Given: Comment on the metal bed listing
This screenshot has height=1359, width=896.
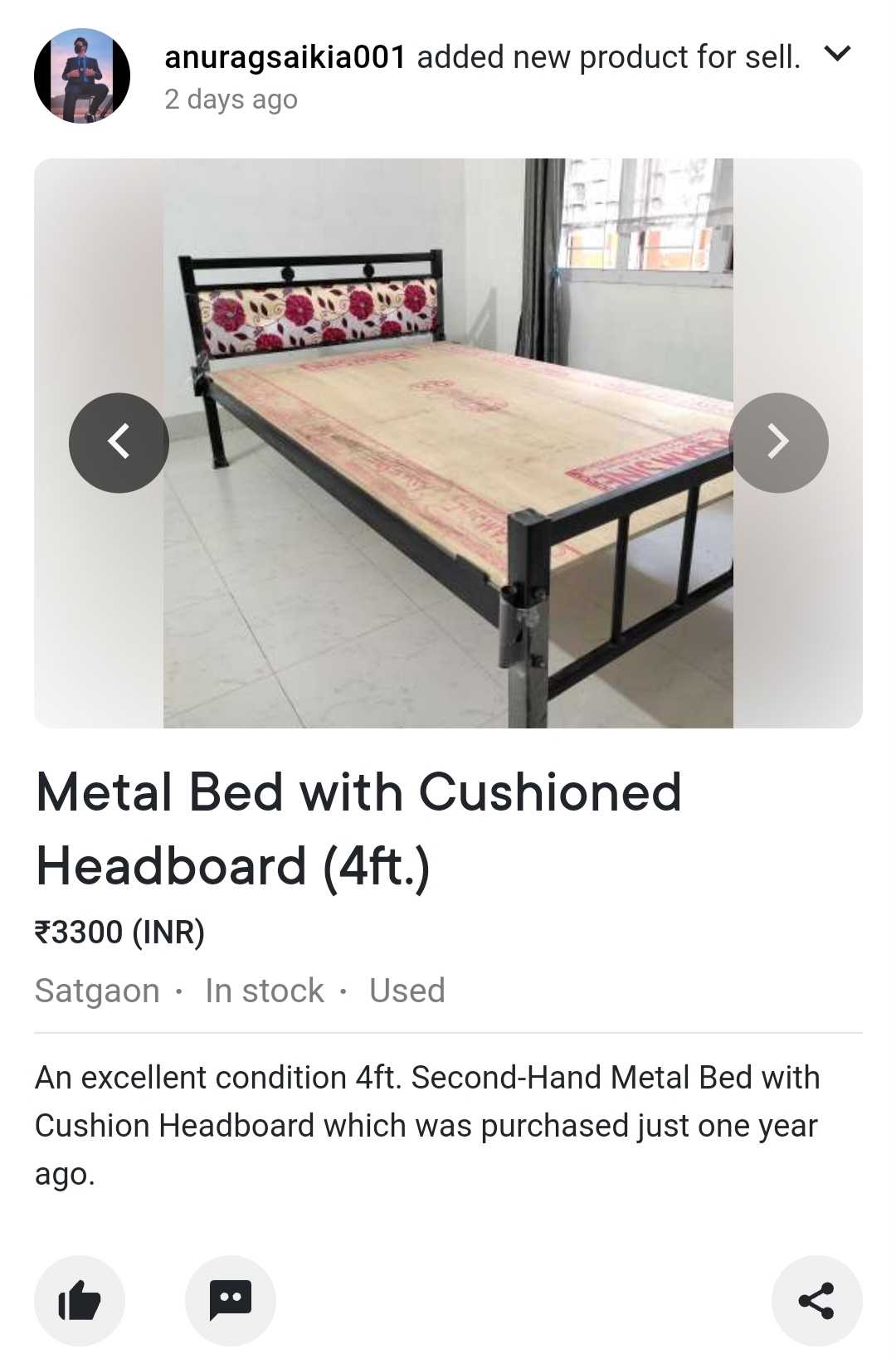Looking at the screenshot, I should [230, 1300].
